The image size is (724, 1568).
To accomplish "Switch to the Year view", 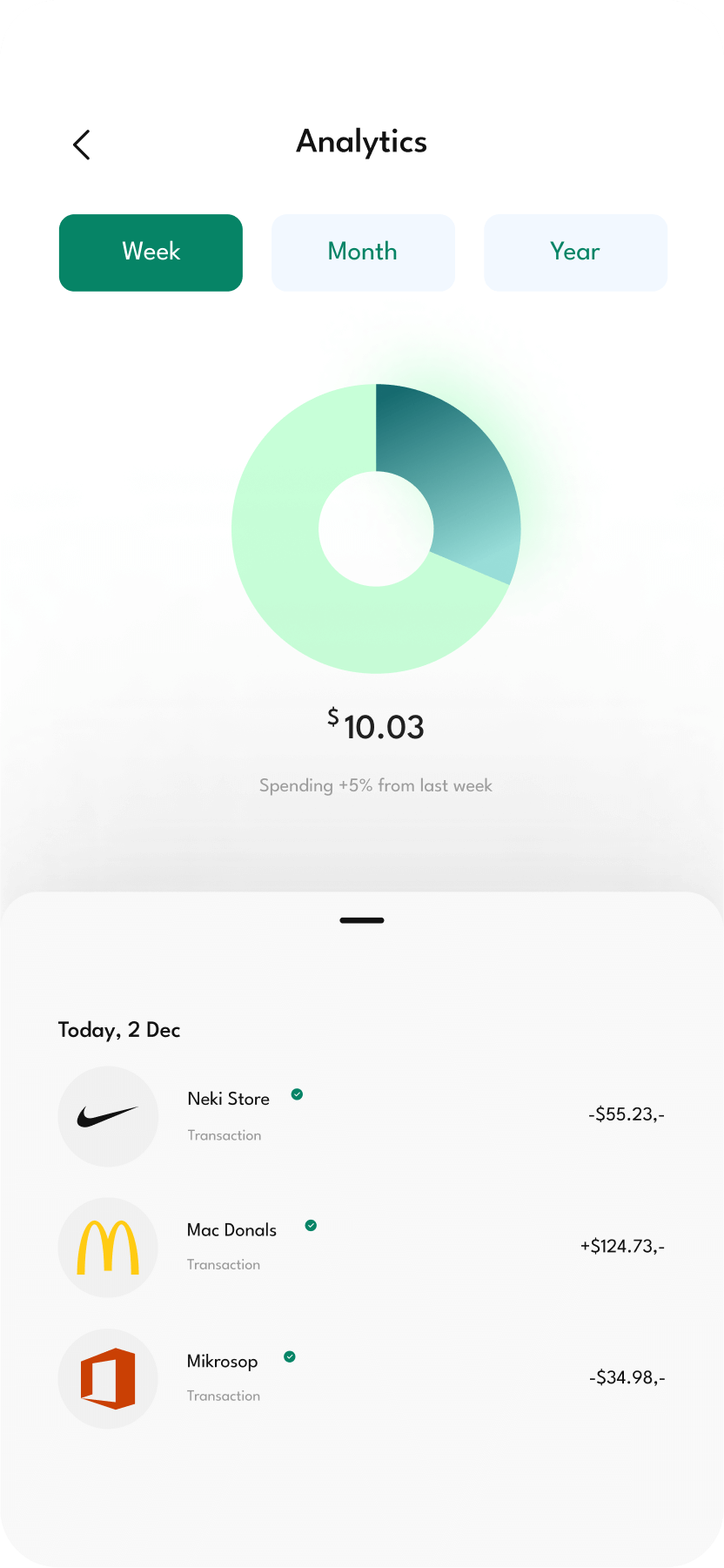I will [x=575, y=252].
